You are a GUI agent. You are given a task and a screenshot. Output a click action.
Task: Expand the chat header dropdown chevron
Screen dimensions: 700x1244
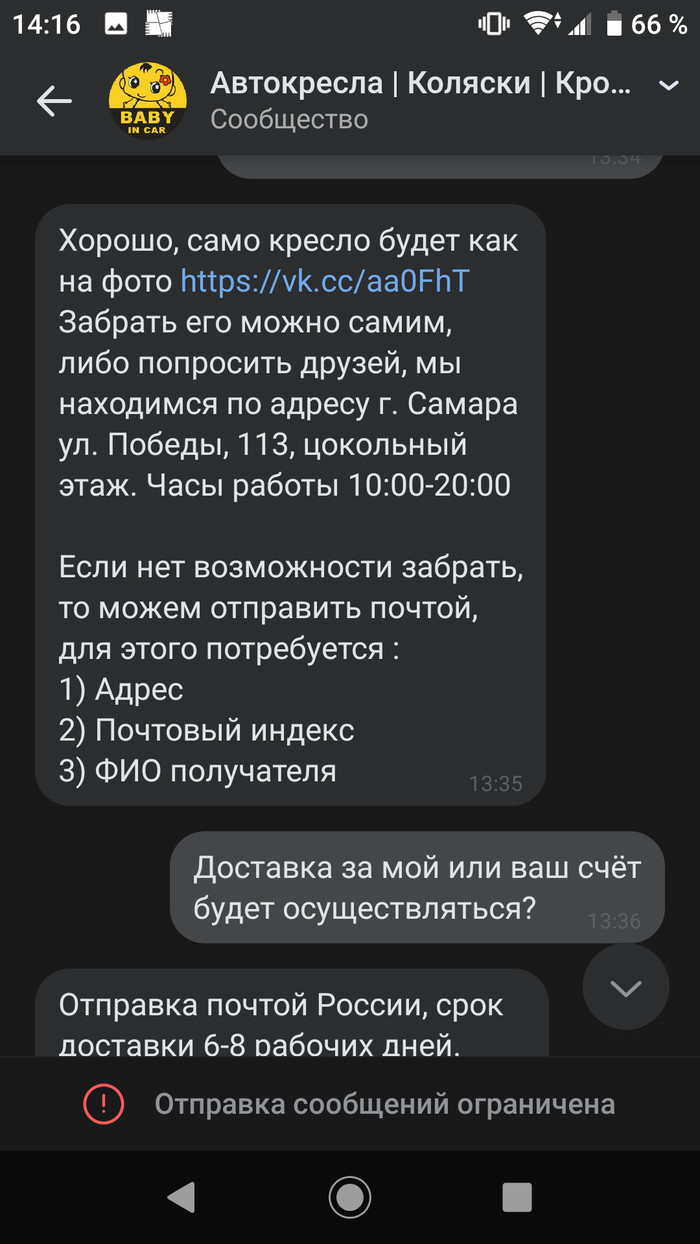[669, 87]
